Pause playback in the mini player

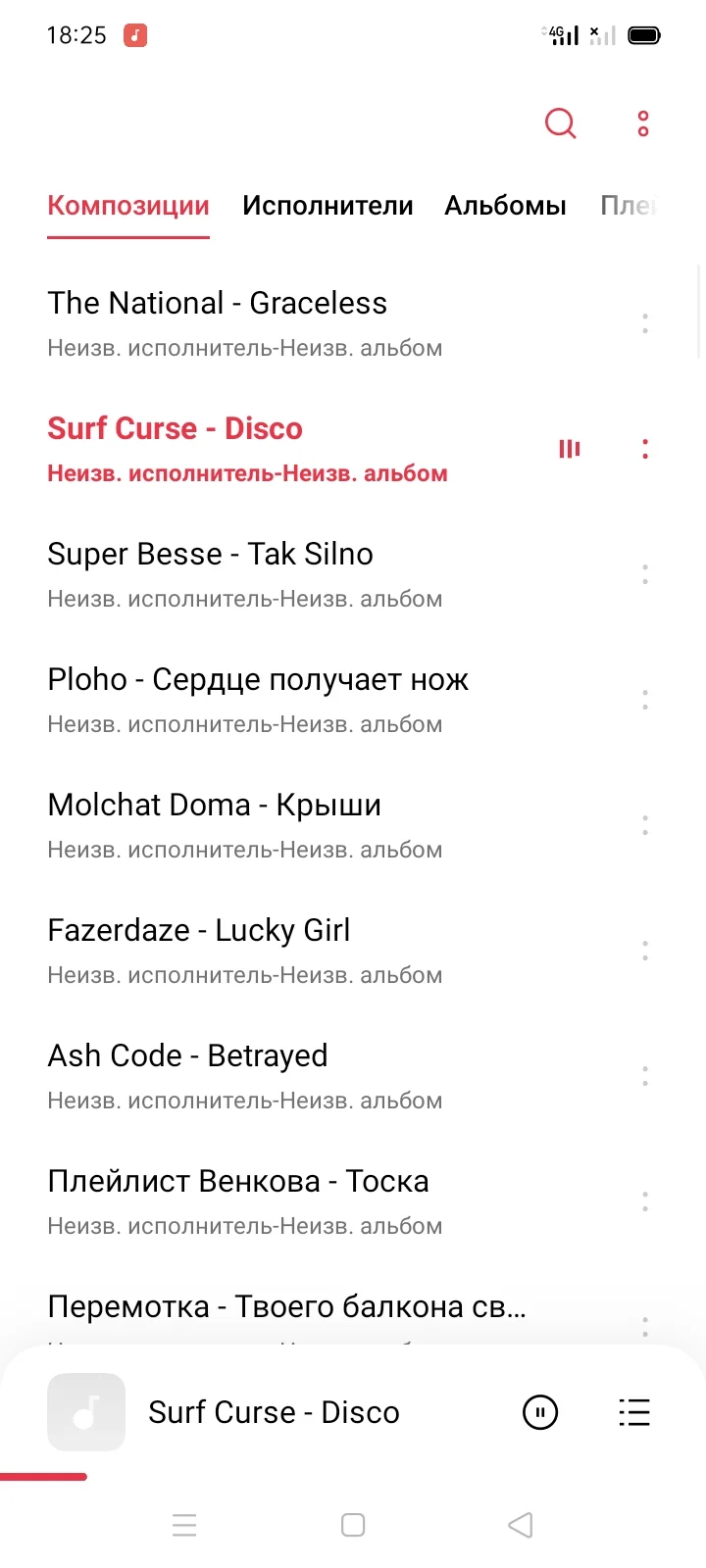(539, 1412)
